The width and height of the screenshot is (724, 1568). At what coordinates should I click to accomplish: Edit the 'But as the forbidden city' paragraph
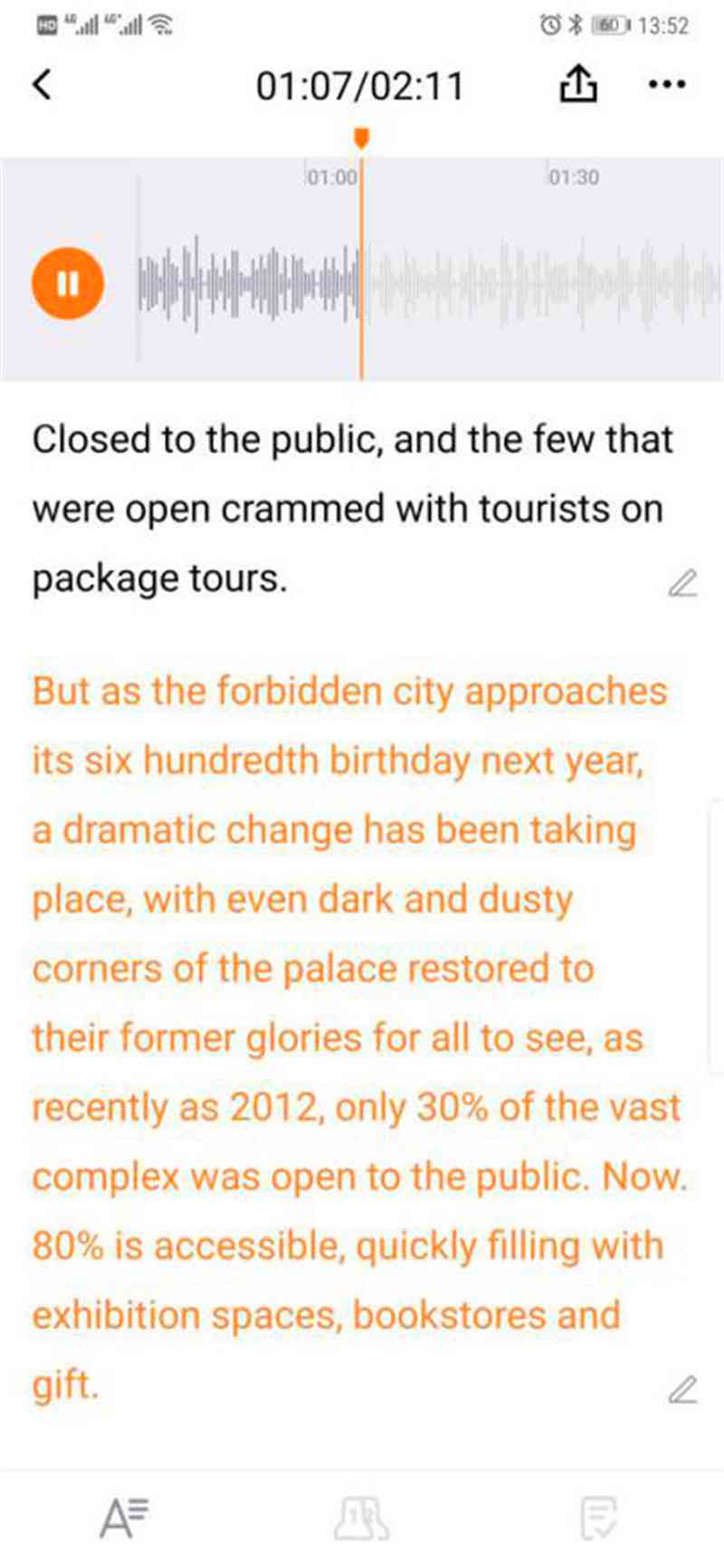click(x=682, y=1389)
